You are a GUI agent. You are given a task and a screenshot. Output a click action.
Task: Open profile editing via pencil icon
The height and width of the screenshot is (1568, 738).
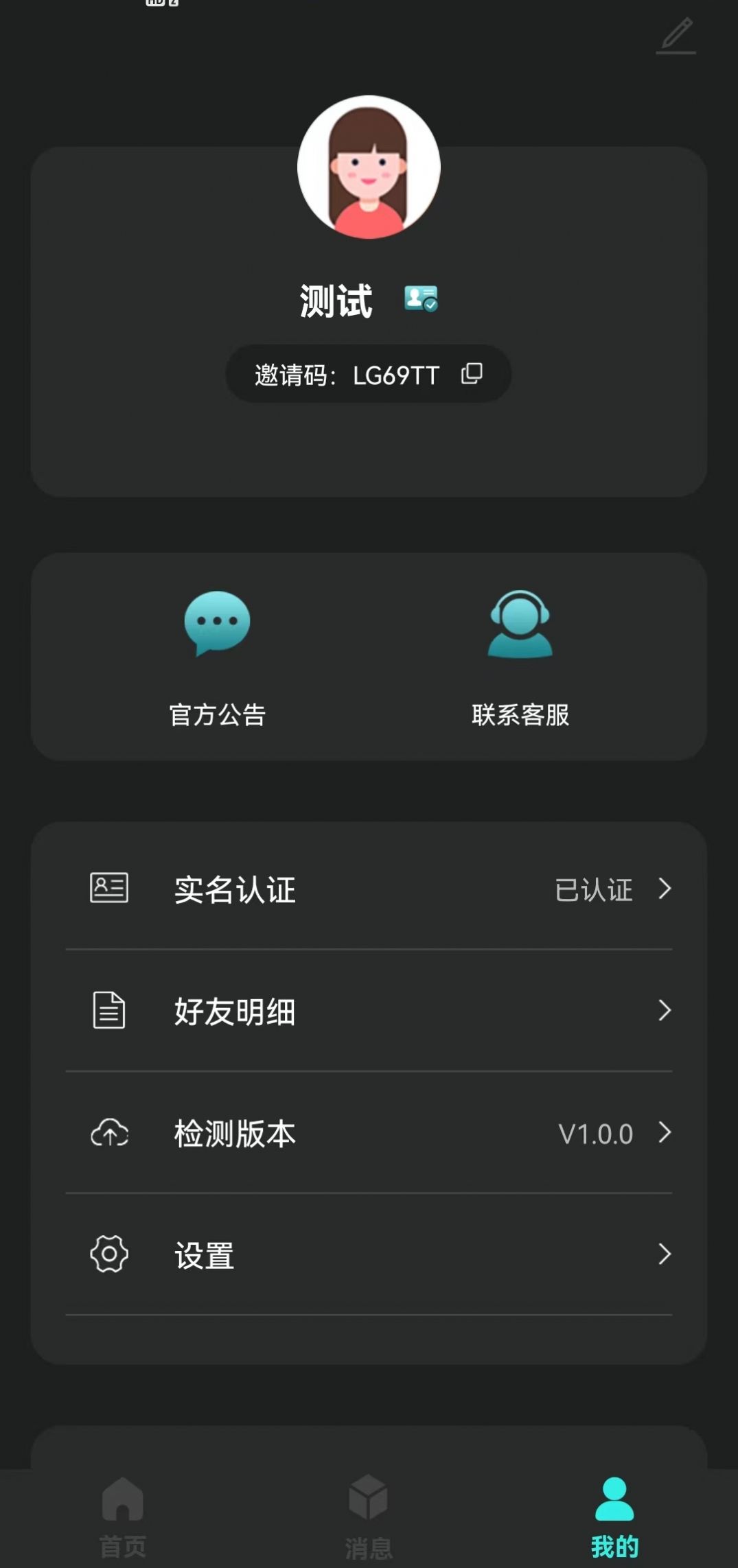(x=676, y=34)
